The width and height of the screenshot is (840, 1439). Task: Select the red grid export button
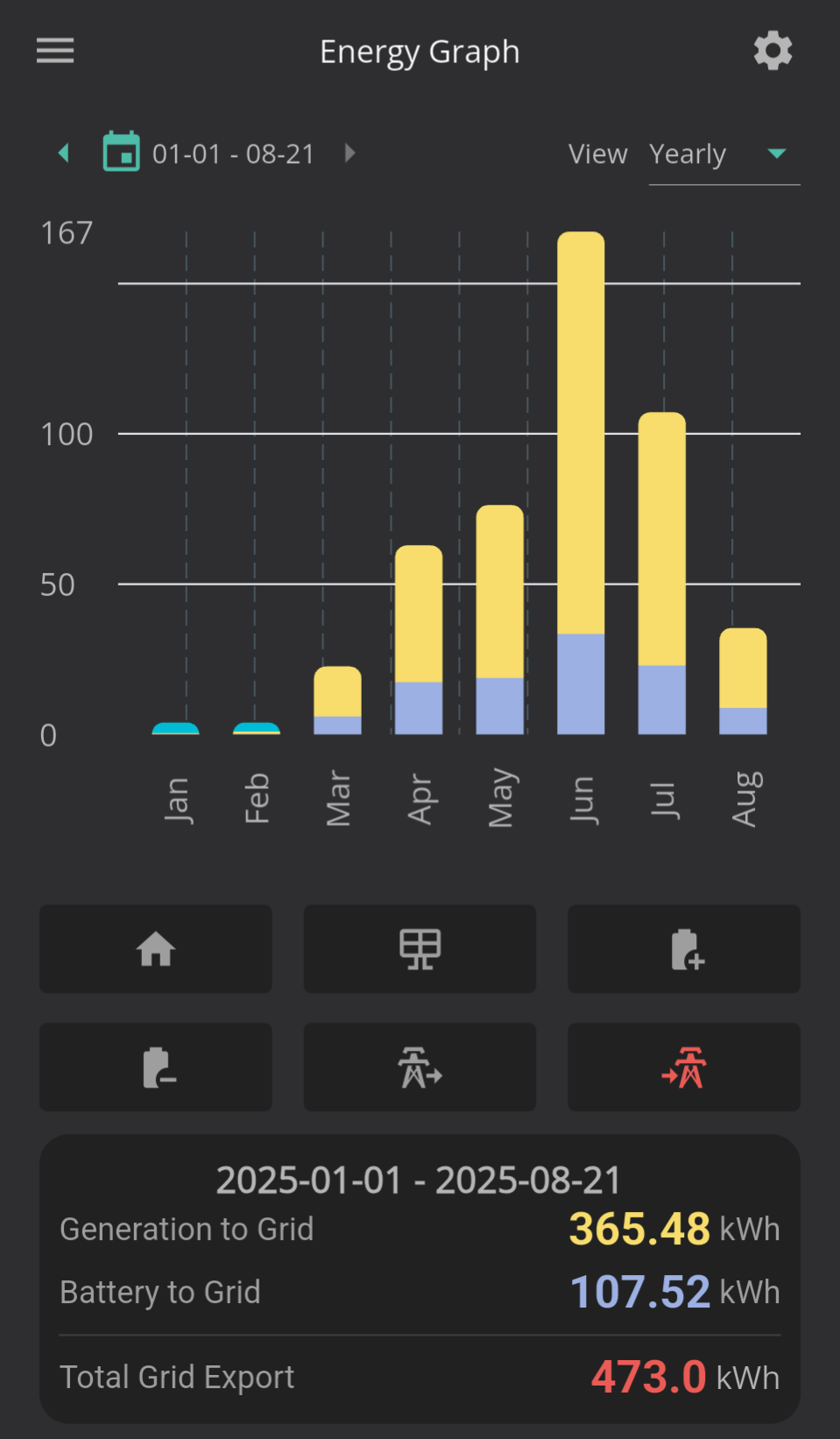coord(684,1067)
